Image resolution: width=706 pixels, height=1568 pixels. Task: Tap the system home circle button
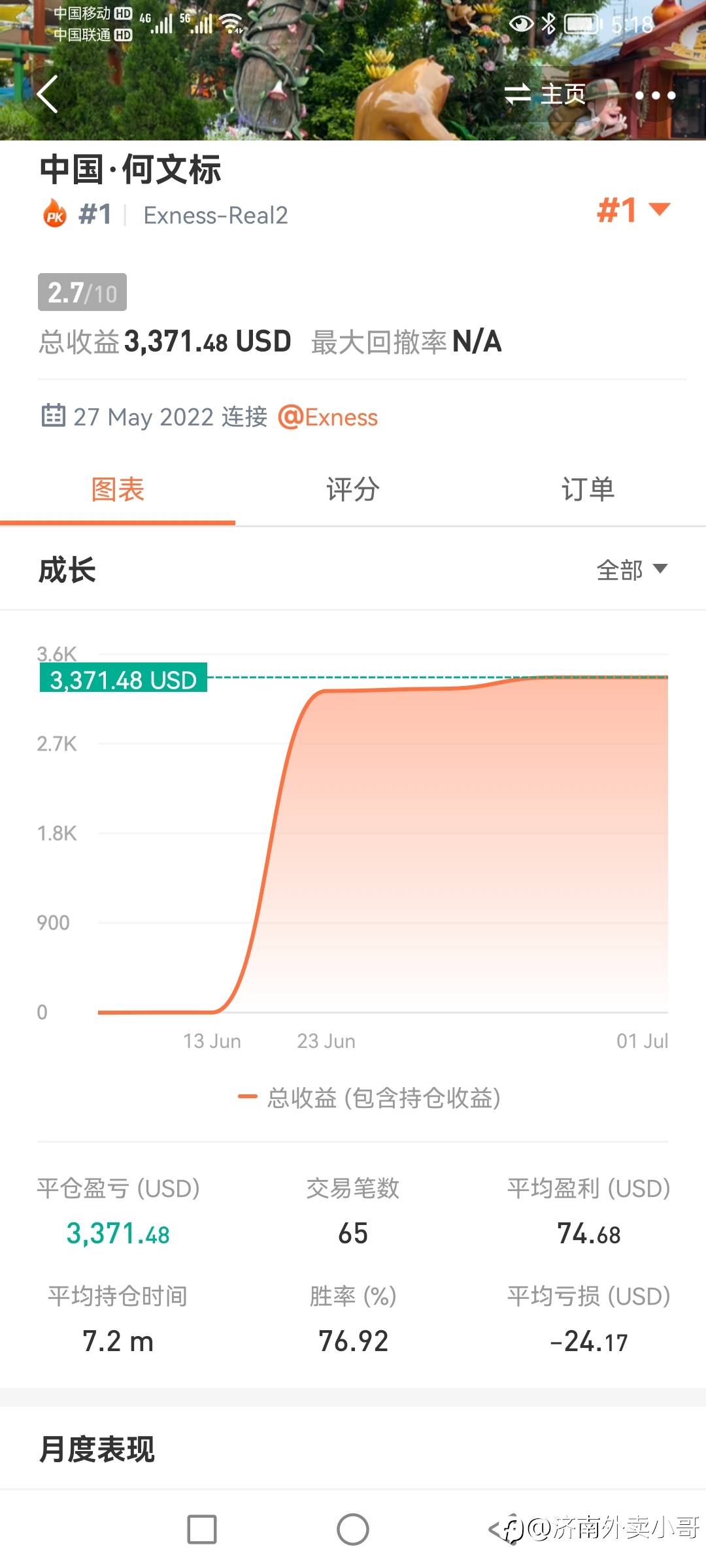coord(353,1529)
